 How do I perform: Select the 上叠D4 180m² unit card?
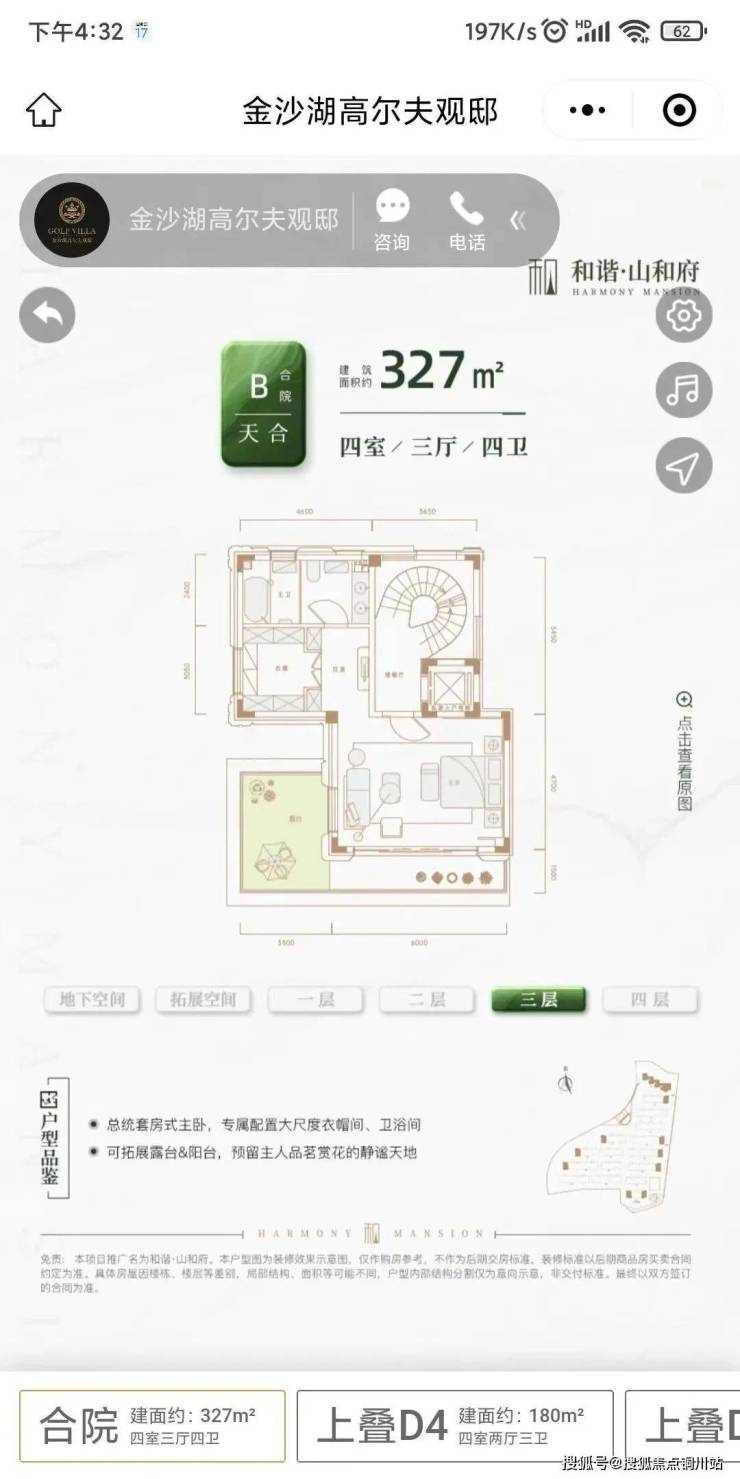pos(454,1427)
